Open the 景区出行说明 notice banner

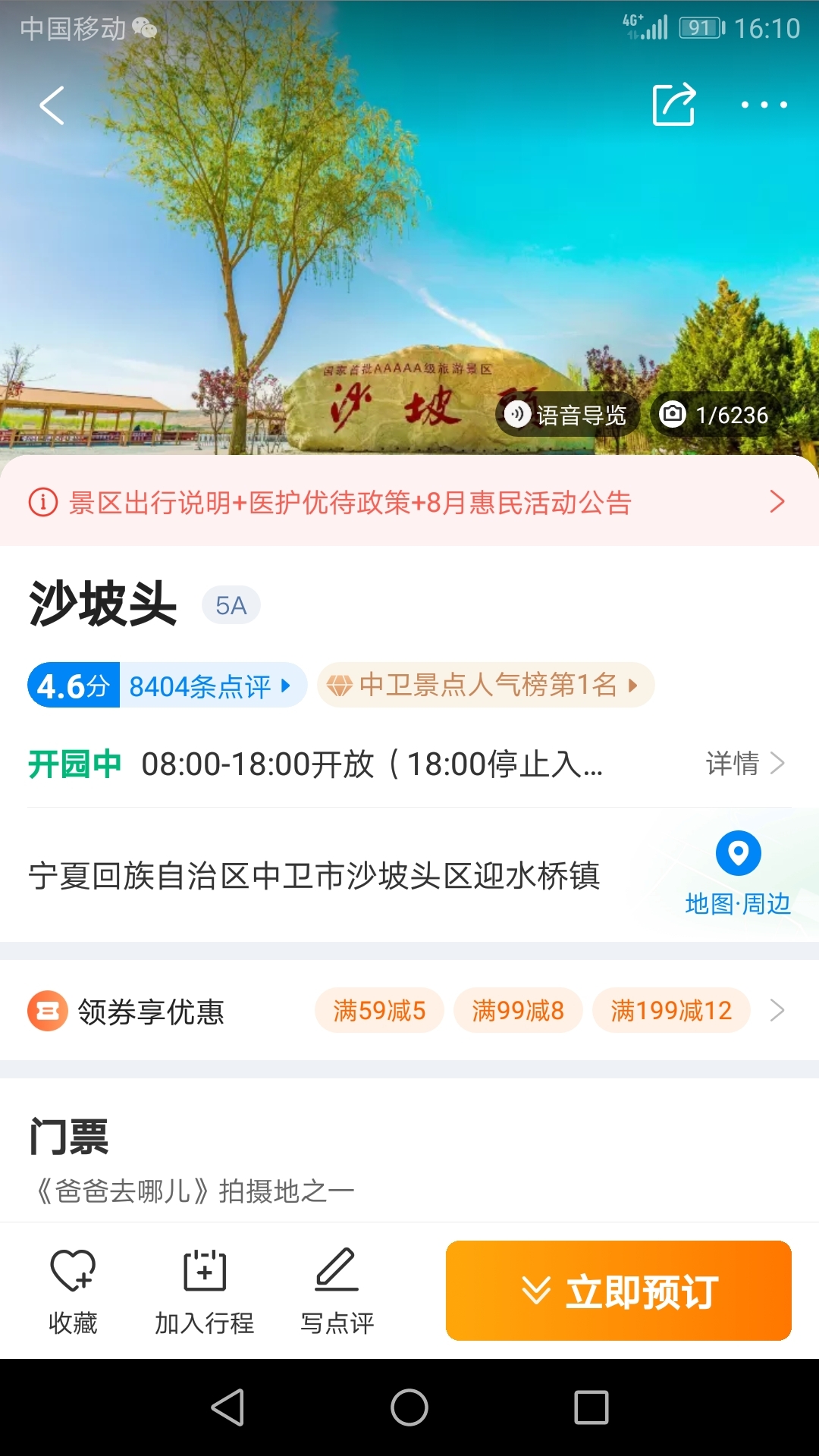coord(409,502)
